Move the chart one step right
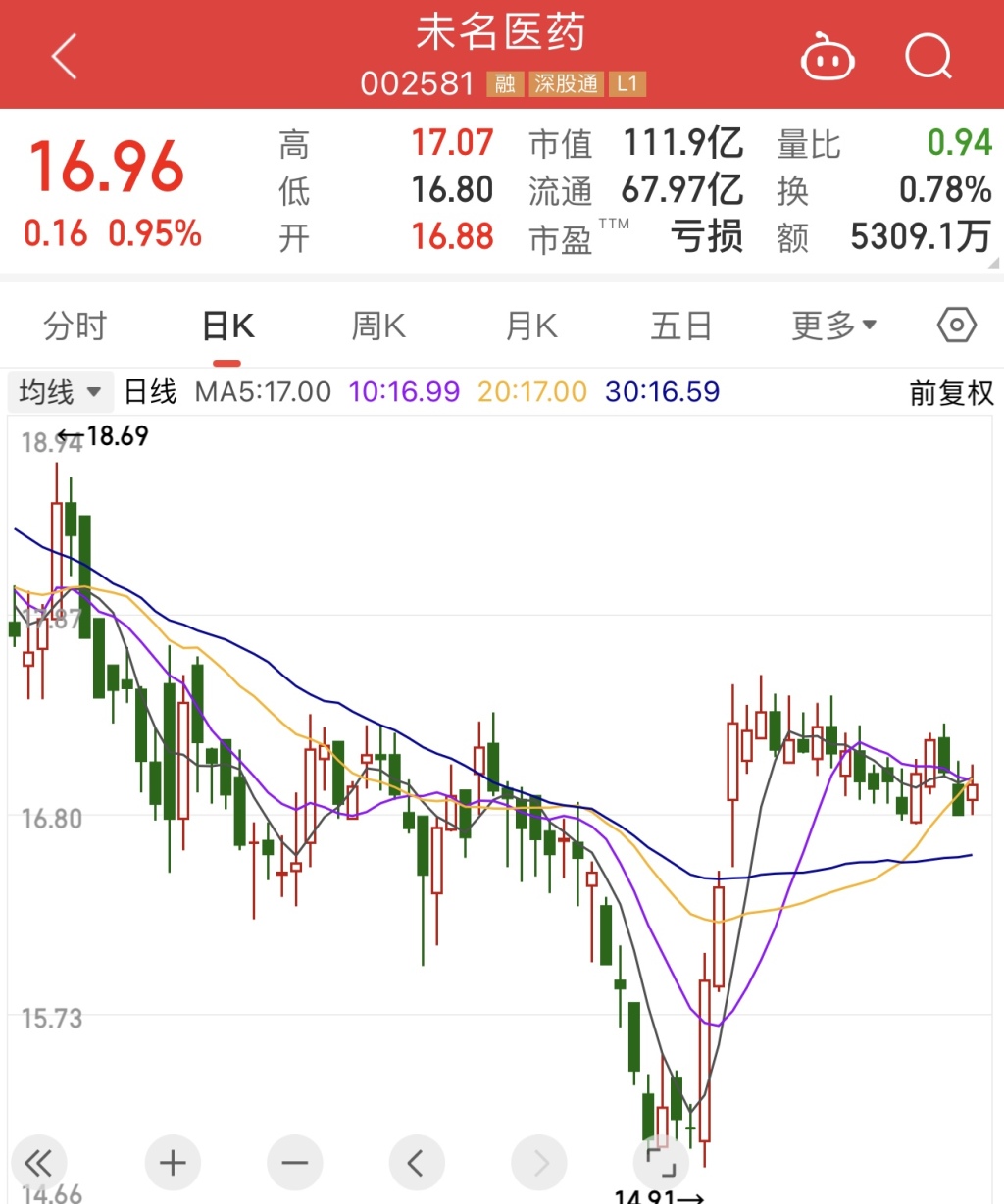 tap(539, 1164)
